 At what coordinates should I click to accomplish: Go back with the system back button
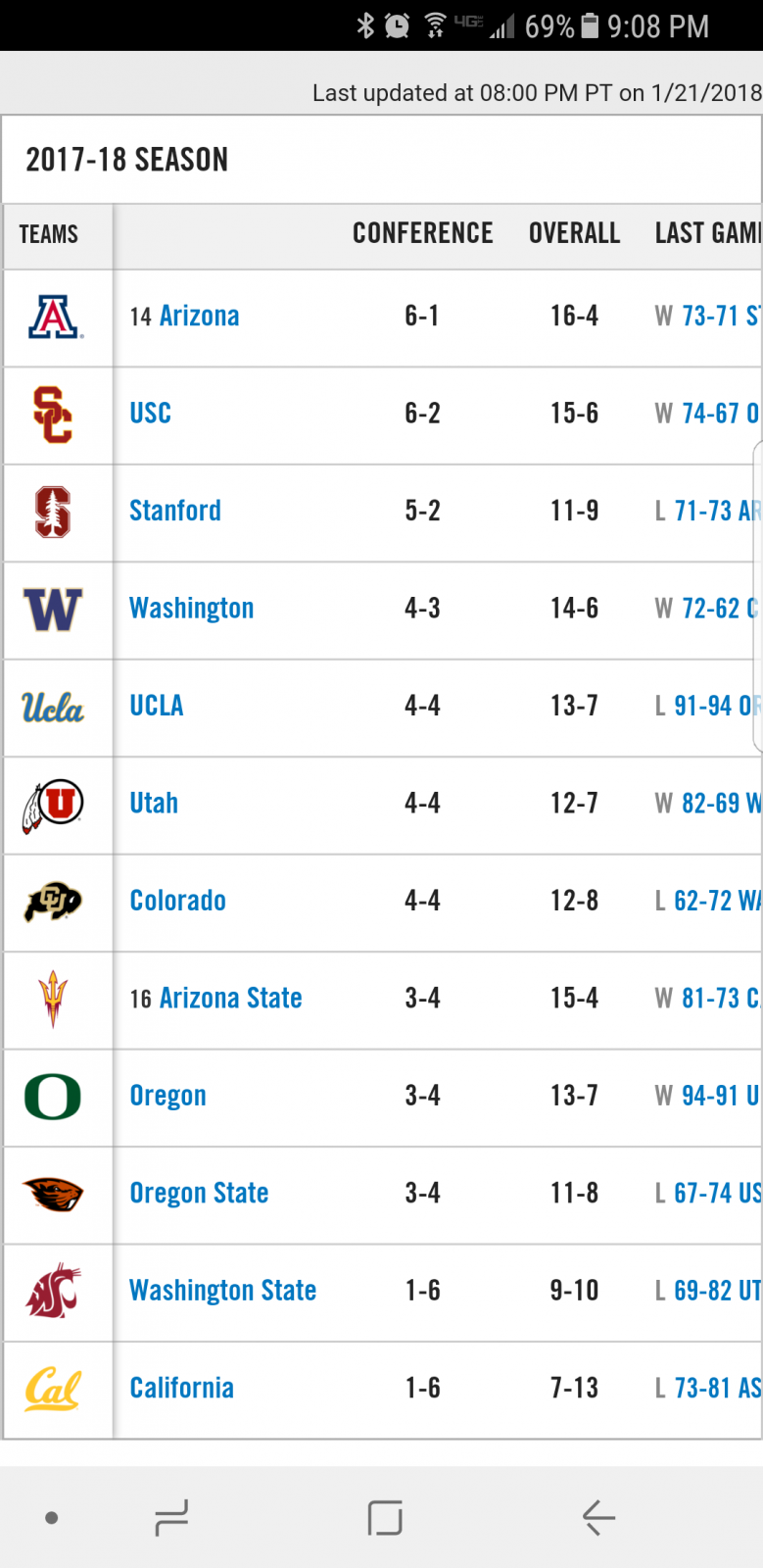[598, 1518]
